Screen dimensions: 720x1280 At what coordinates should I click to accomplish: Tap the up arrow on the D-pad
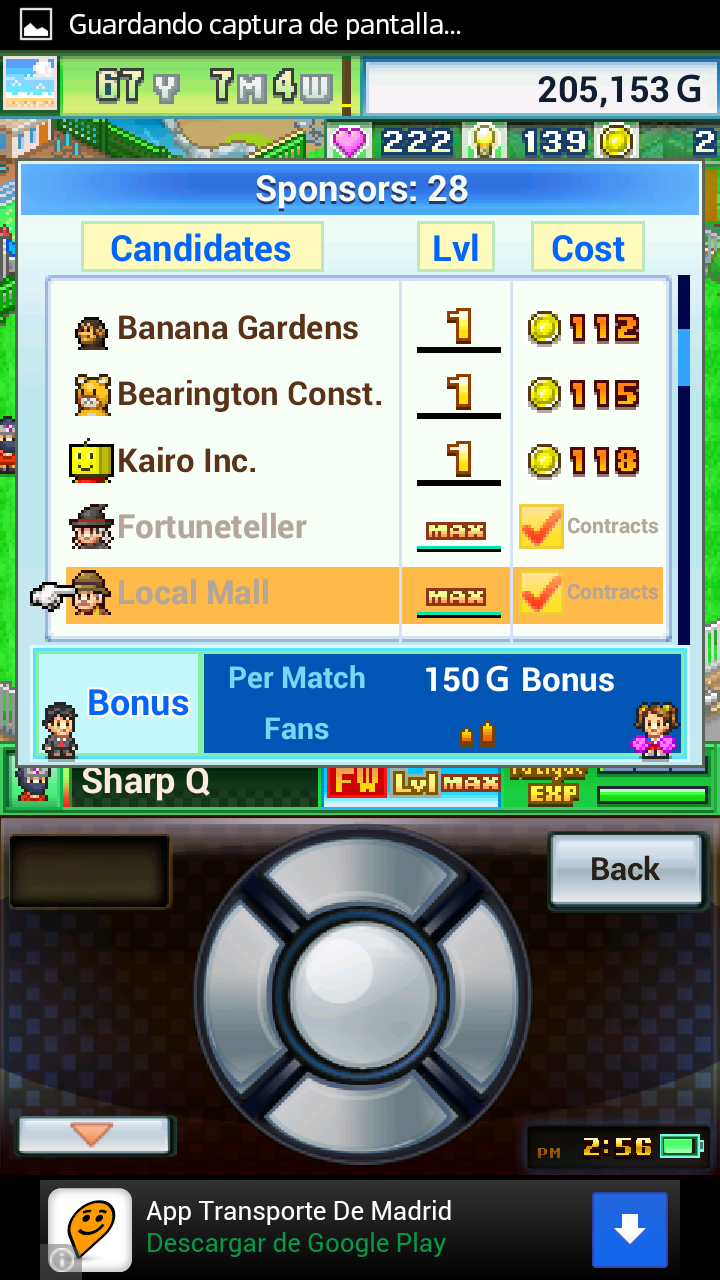pos(360,872)
